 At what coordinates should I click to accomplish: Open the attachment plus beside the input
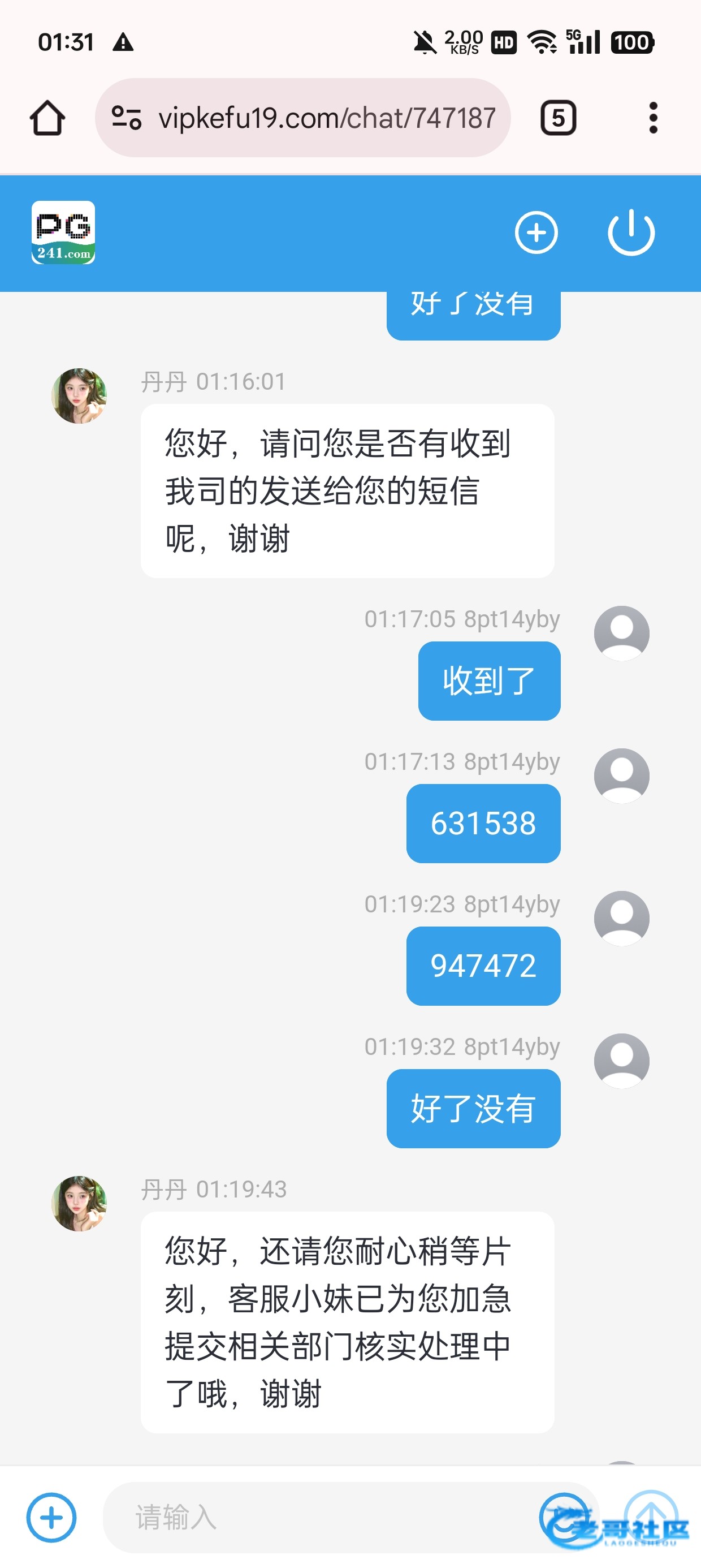[x=51, y=1518]
